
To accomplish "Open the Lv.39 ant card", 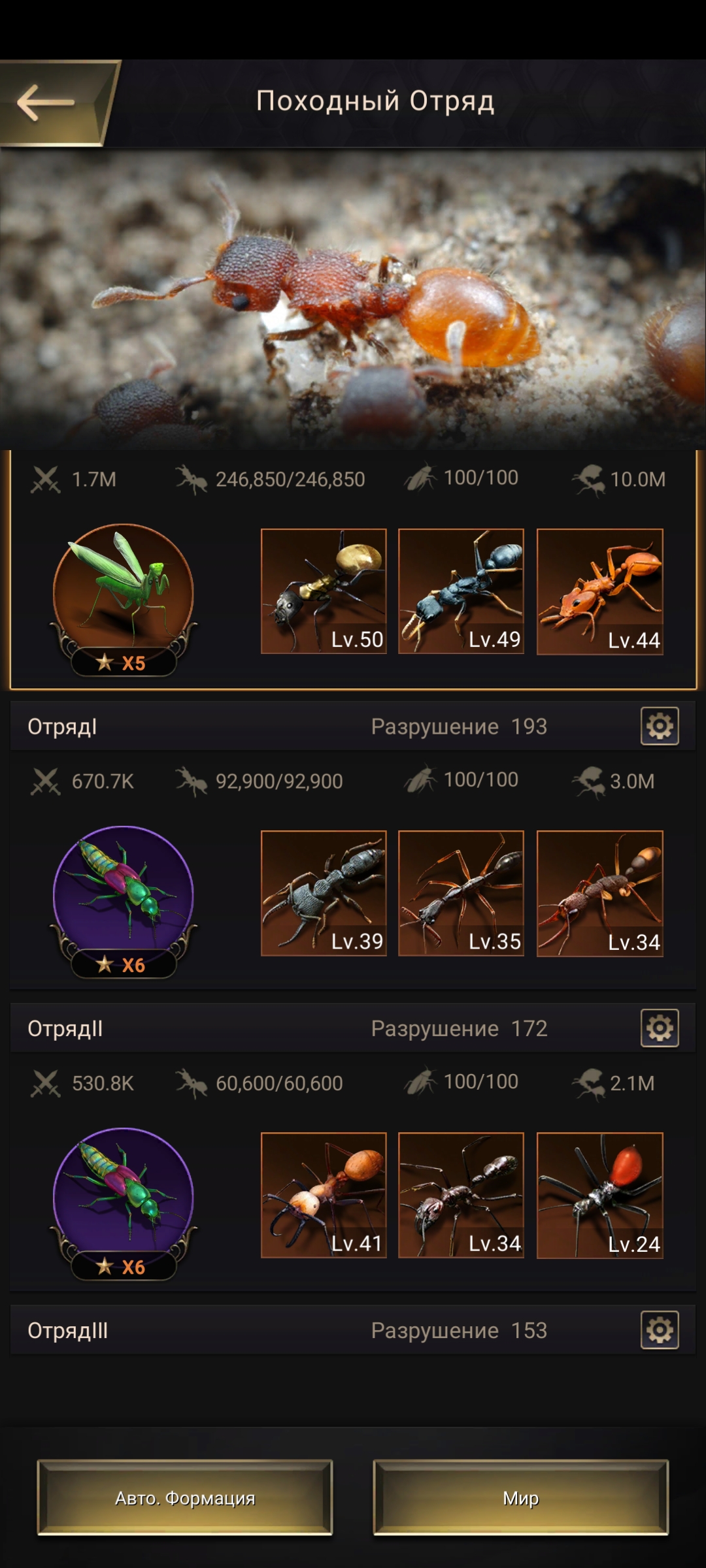I will click(324, 893).
